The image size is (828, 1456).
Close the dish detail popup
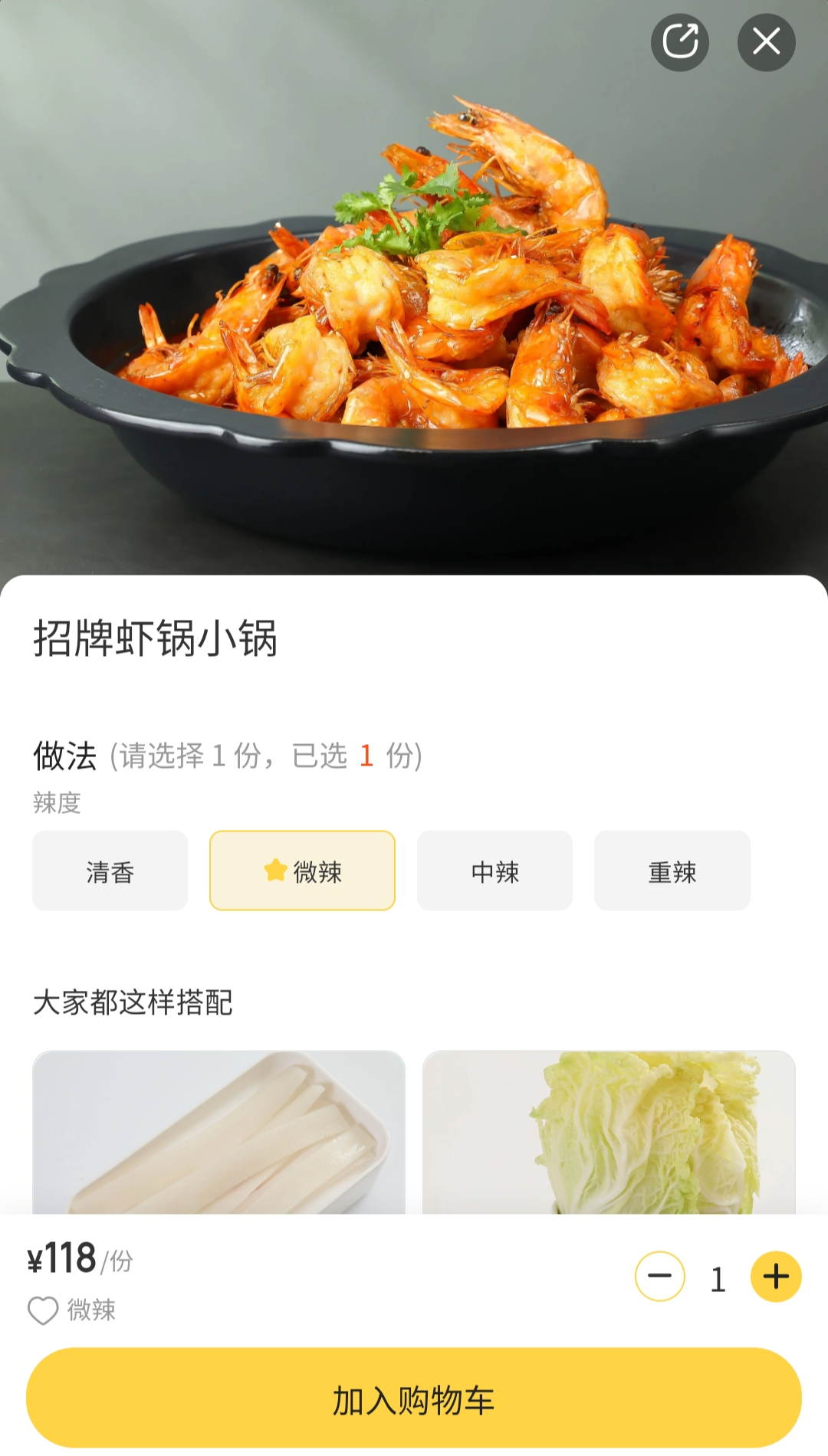[766, 42]
